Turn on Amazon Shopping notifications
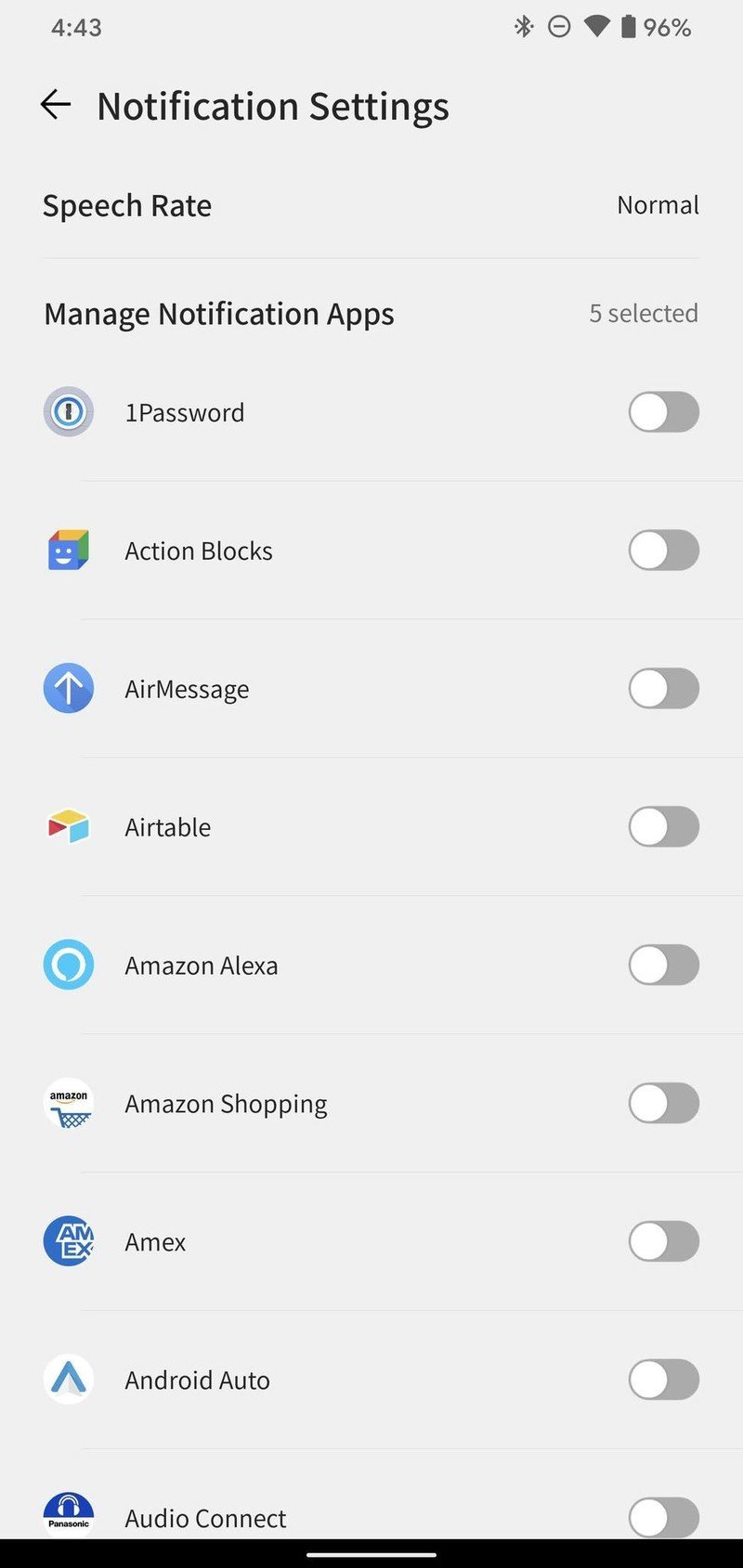 [x=663, y=1104]
